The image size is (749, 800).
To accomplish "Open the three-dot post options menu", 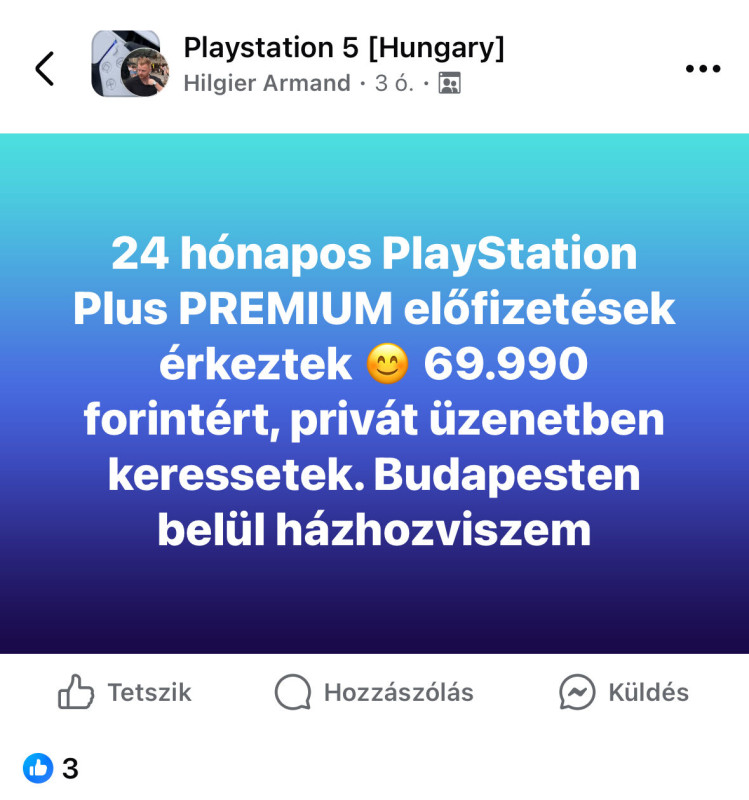I will pyautogui.click(x=702, y=68).
